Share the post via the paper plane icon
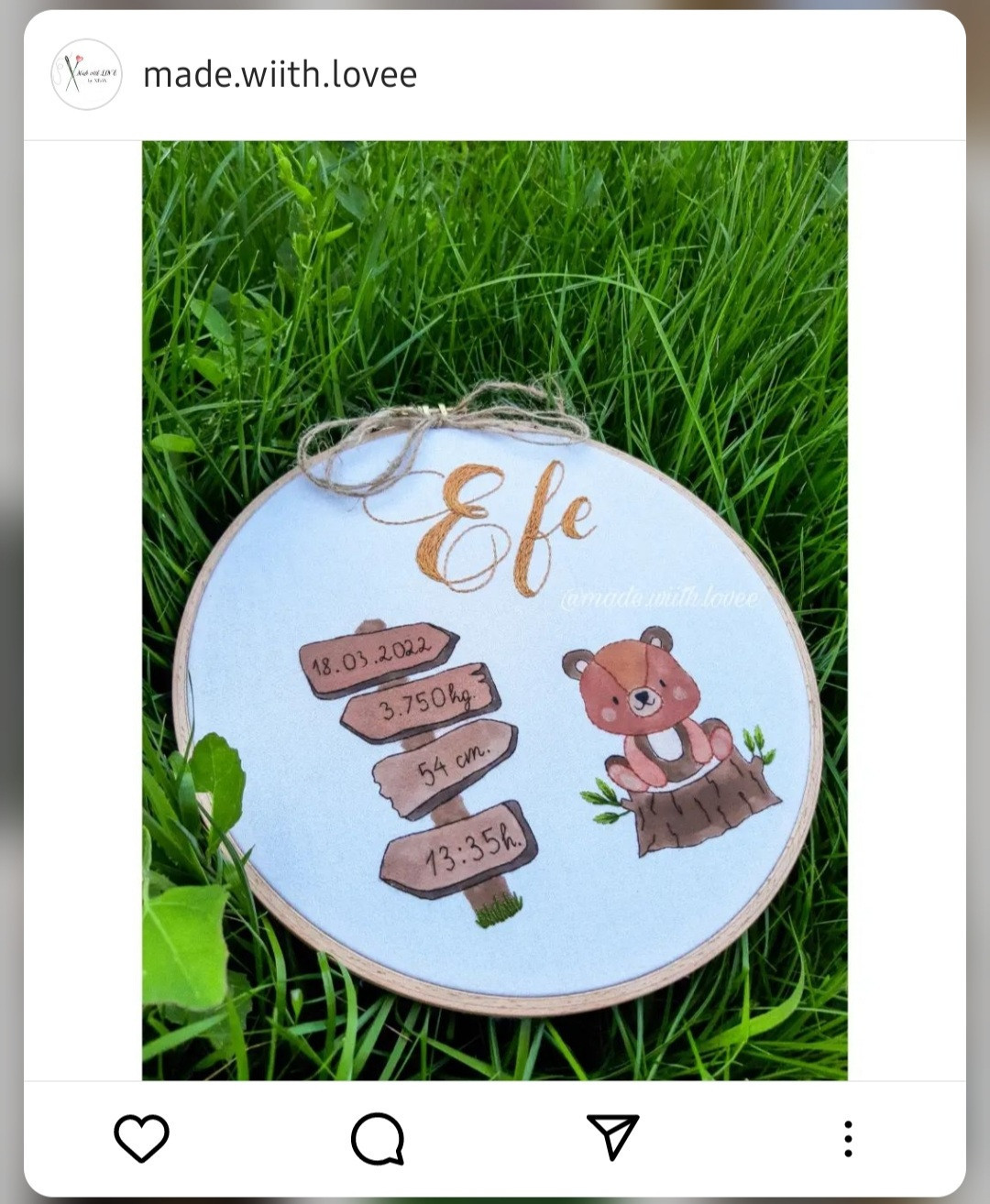This screenshot has width=990, height=1204. coord(612,1137)
